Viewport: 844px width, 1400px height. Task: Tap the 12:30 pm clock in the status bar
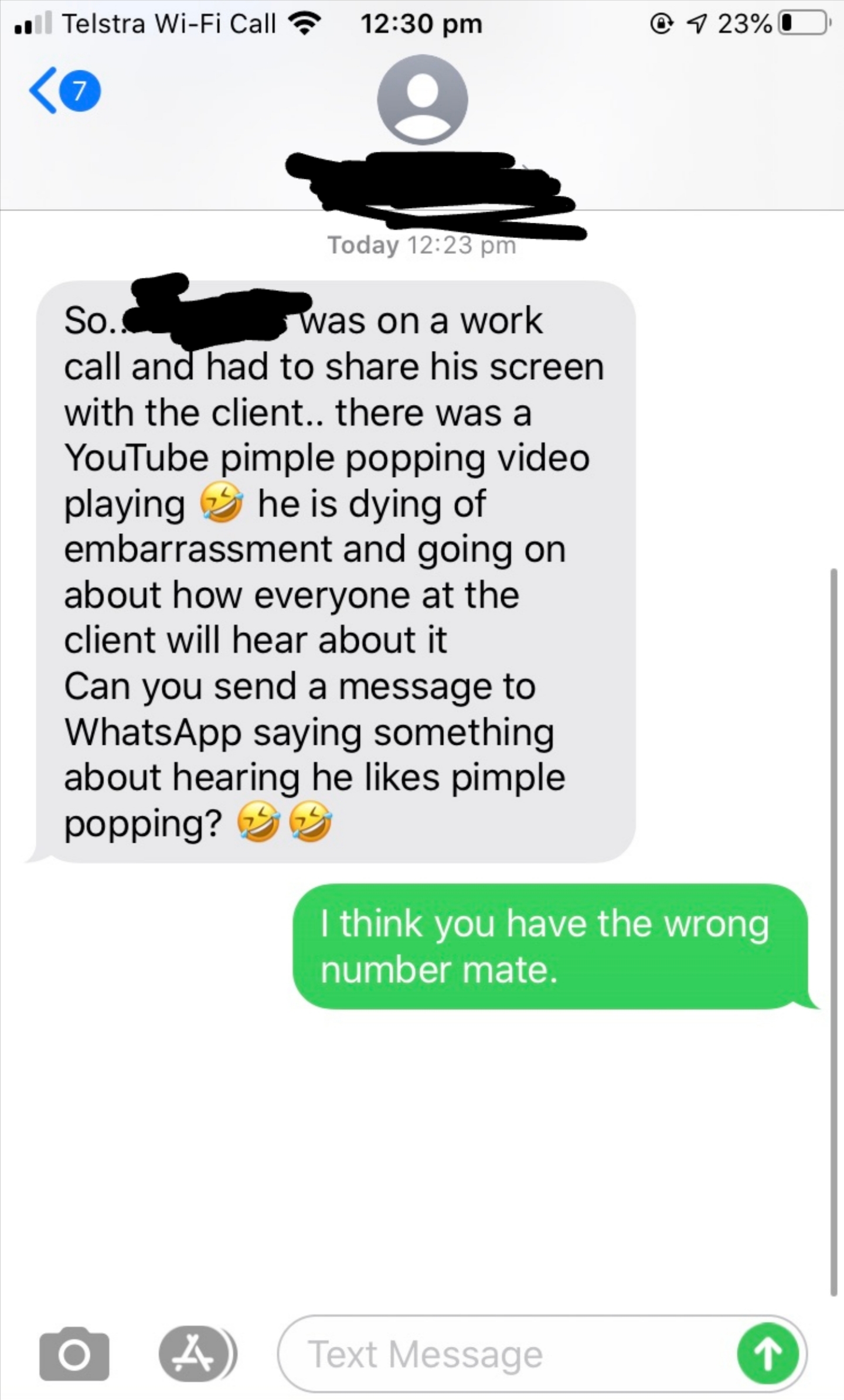coord(421,23)
